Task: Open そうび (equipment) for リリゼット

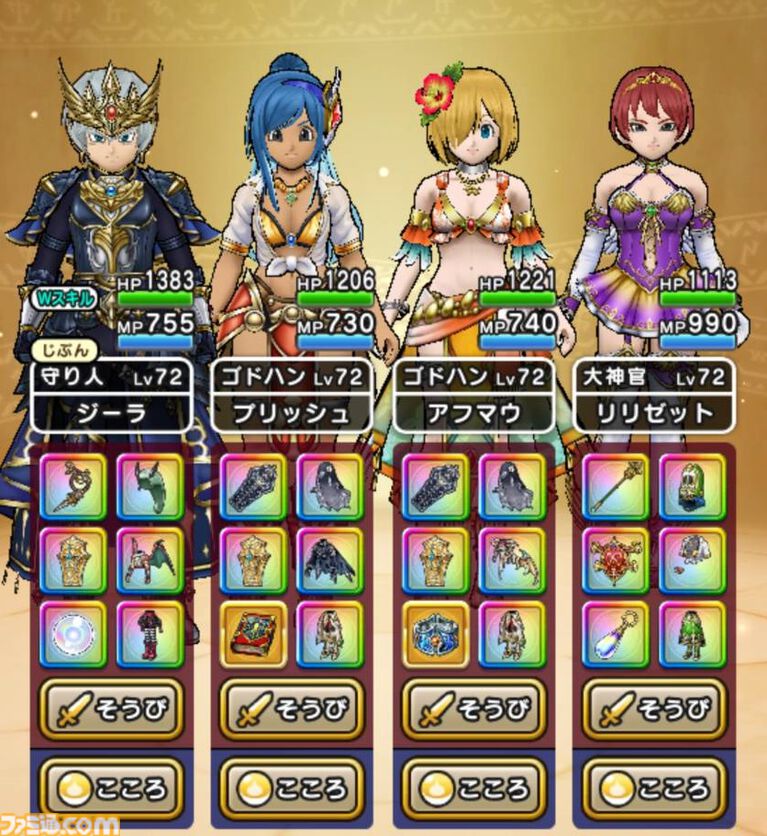Action: tap(655, 710)
